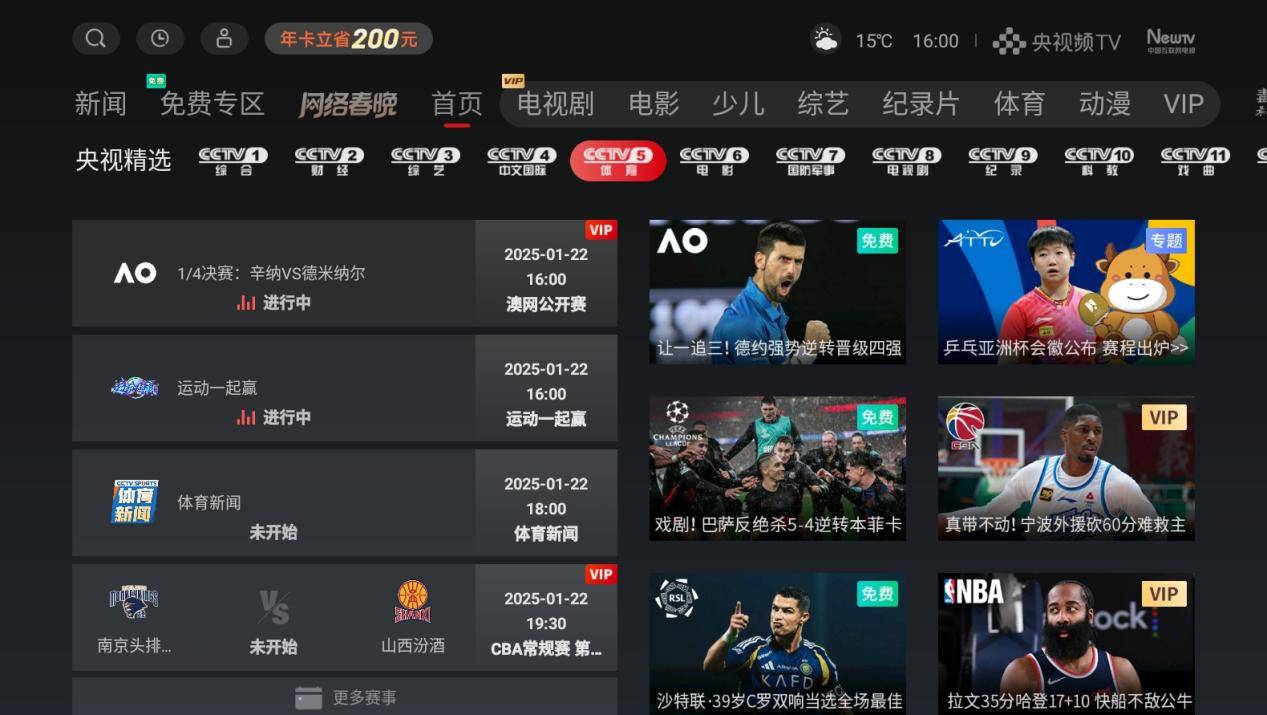Switch to the 免费专区 tab

click(x=212, y=104)
